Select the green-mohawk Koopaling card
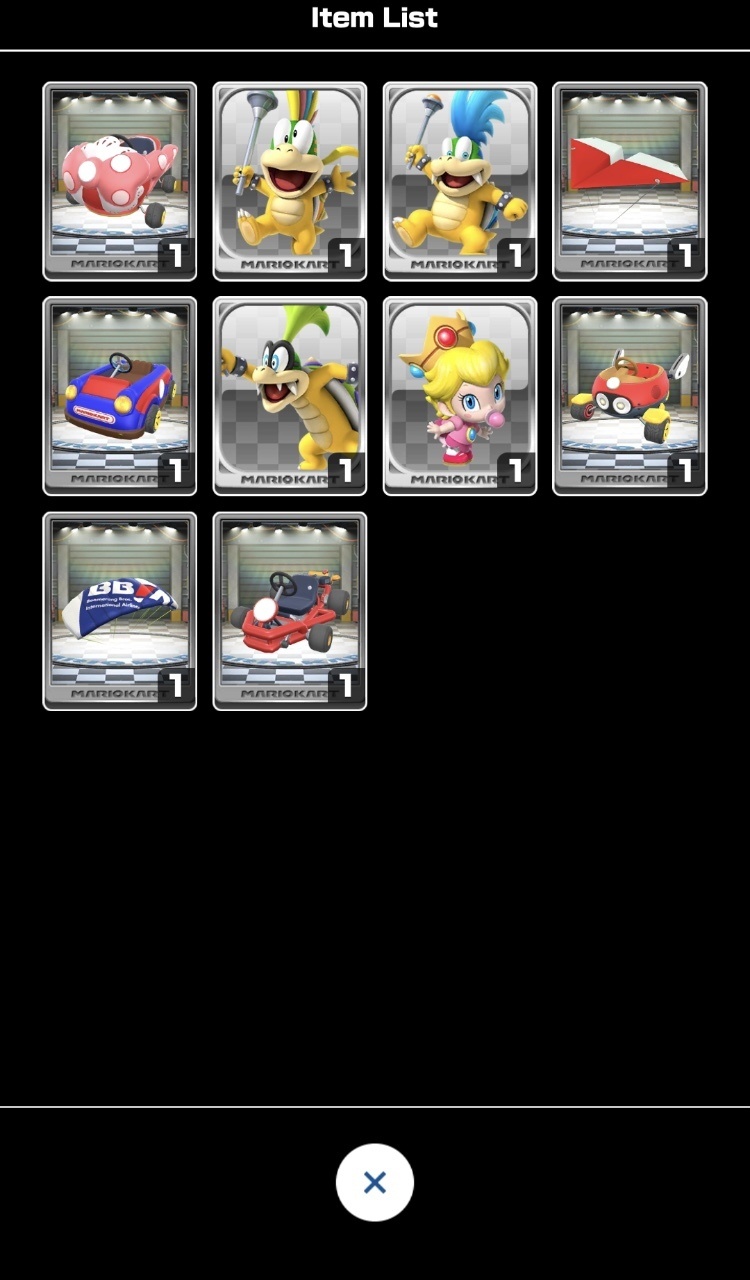The width and height of the screenshot is (750, 1280). [290, 396]
